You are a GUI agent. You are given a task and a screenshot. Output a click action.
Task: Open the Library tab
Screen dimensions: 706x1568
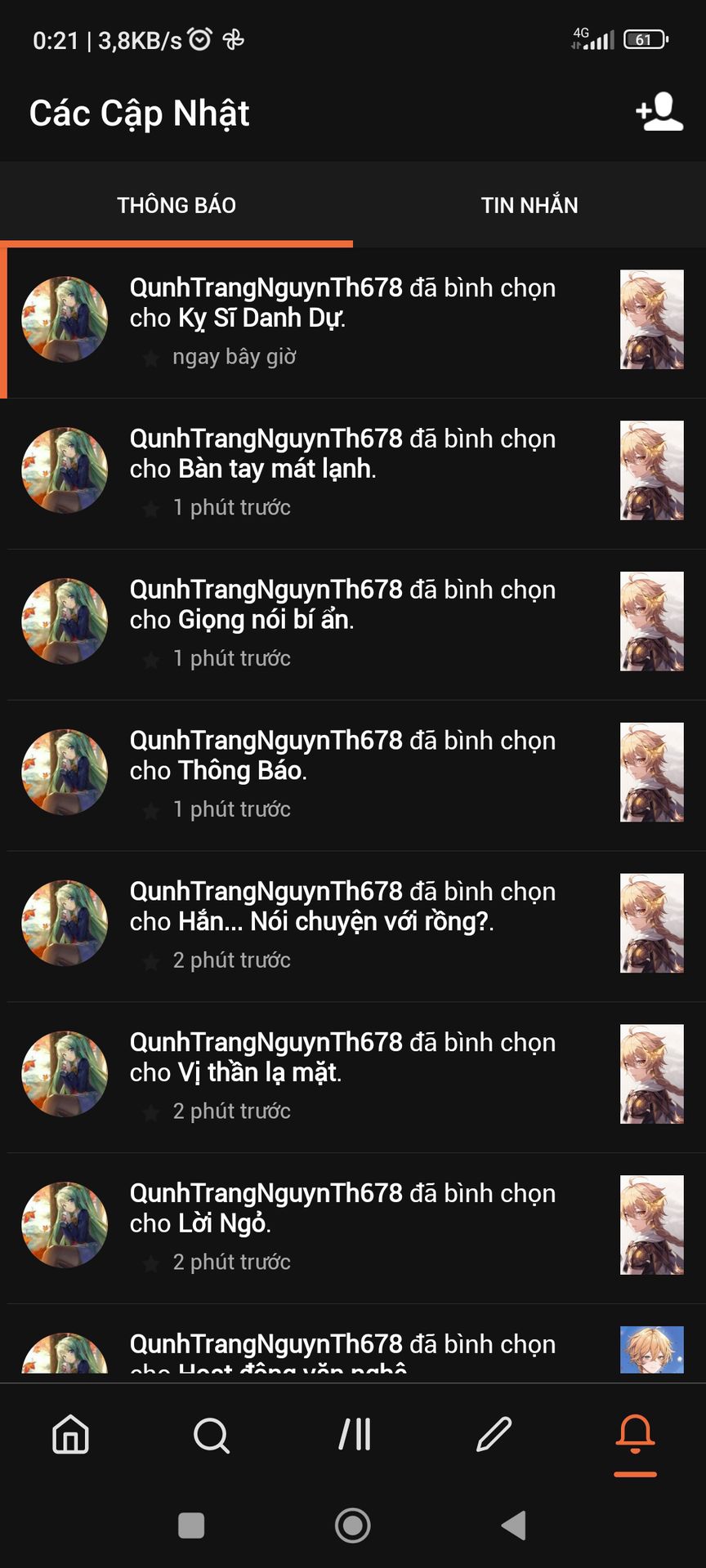354,1435
